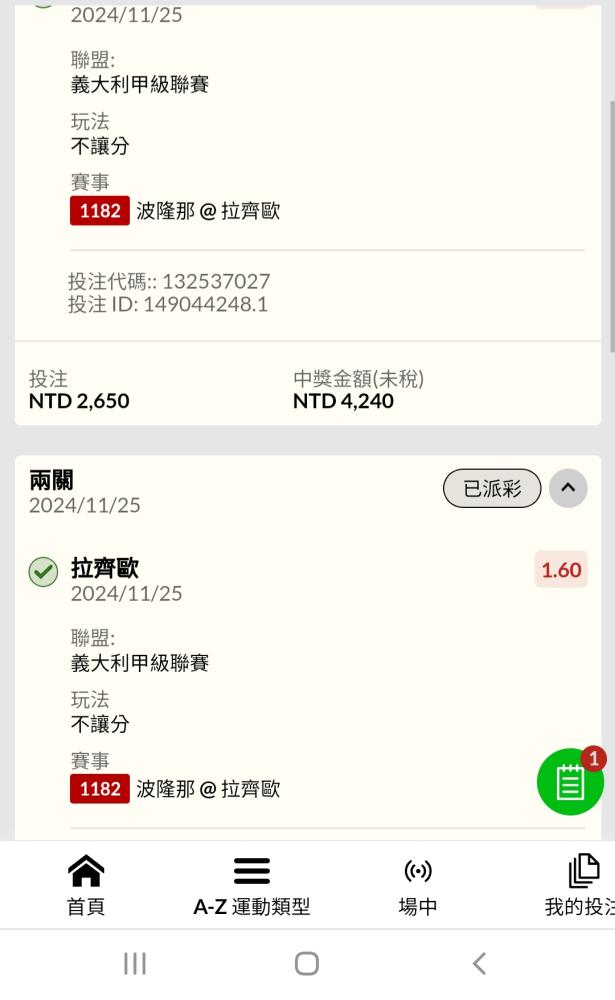Collapse the 兩關 bet details chevron
Image resolution: width=615 pixels, height=1000 pixels.
568,489
